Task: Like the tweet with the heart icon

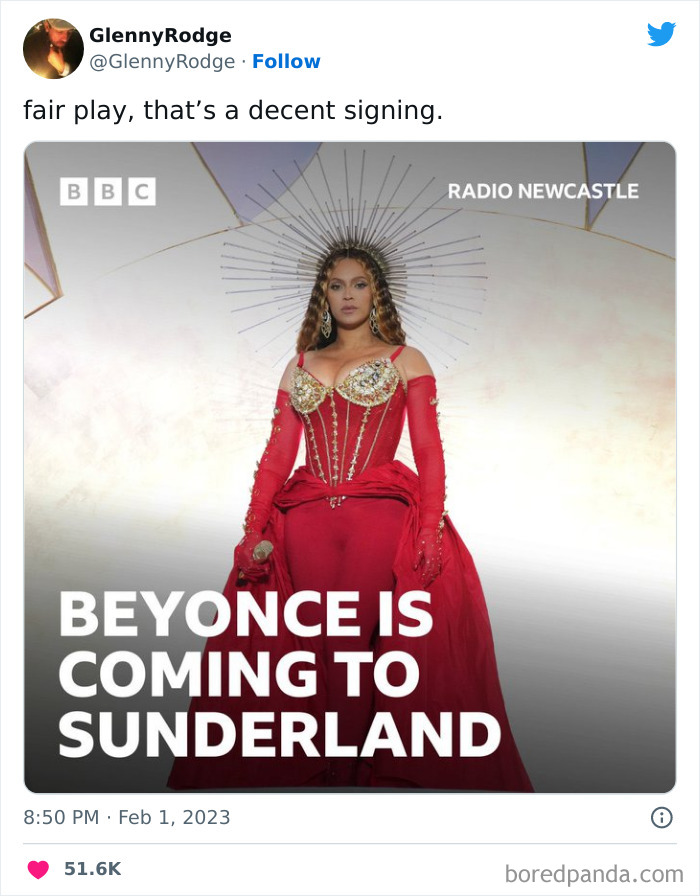Action: pyautogui.click(x=38, y=869)
